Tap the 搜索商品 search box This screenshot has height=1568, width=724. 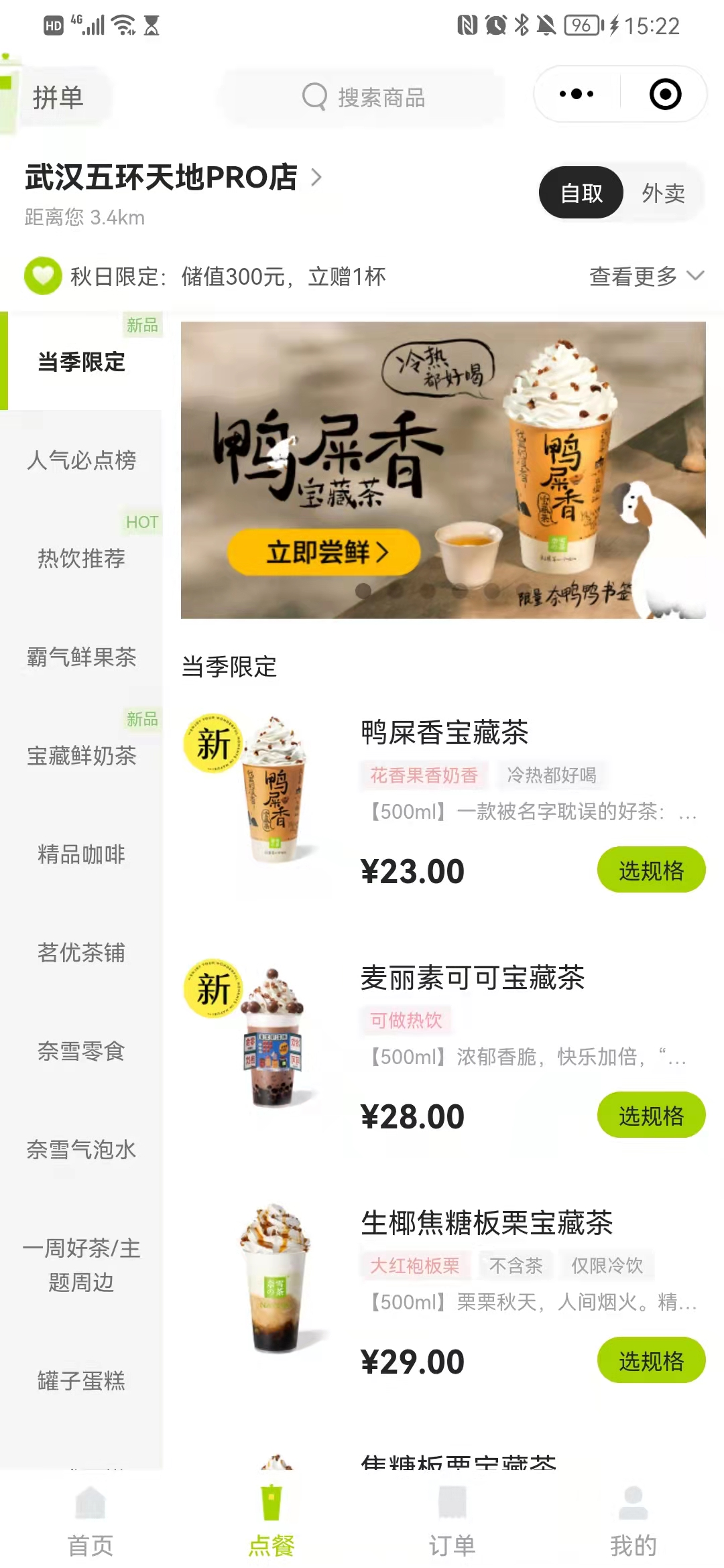point(363,98)
